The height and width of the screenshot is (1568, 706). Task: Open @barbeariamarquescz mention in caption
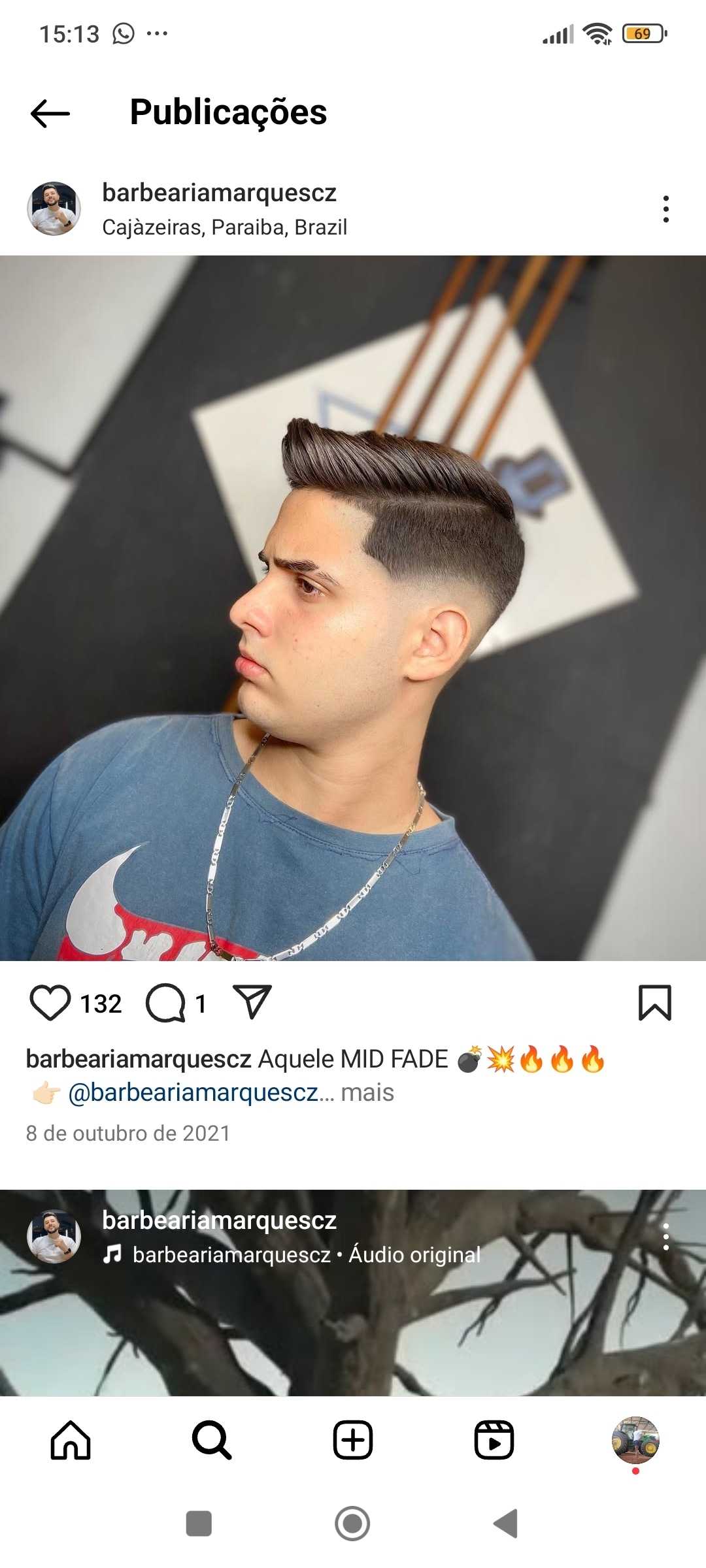coord(193,1092)
